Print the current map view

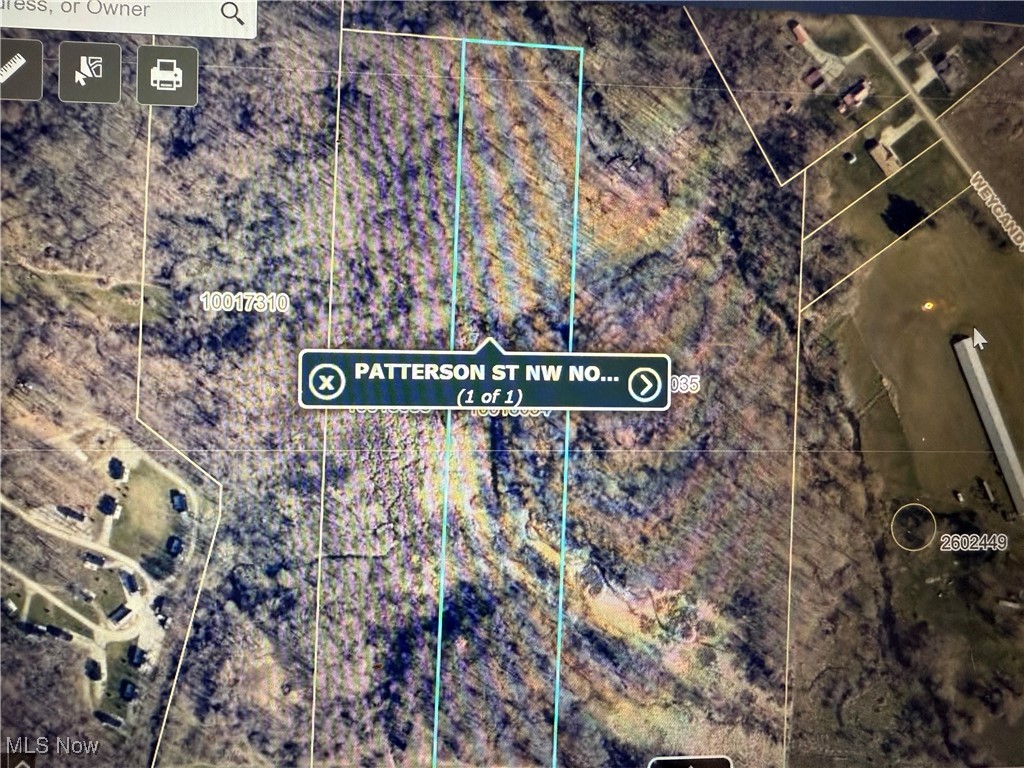(x=167, y=74)
